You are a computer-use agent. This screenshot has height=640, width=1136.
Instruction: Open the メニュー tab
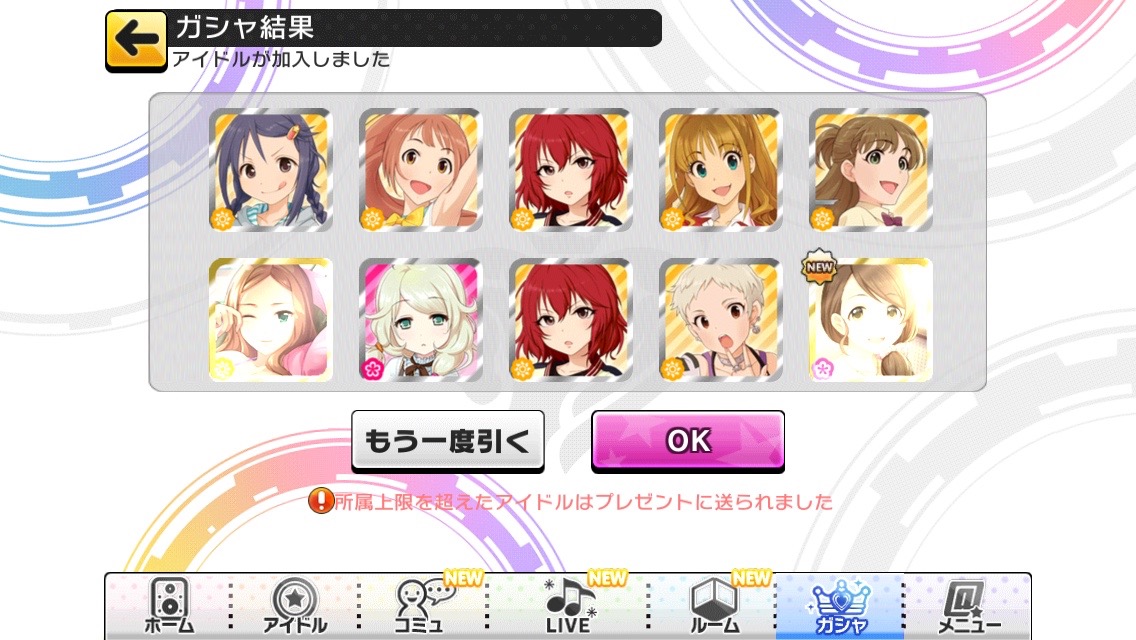click(x=968, y=607)
